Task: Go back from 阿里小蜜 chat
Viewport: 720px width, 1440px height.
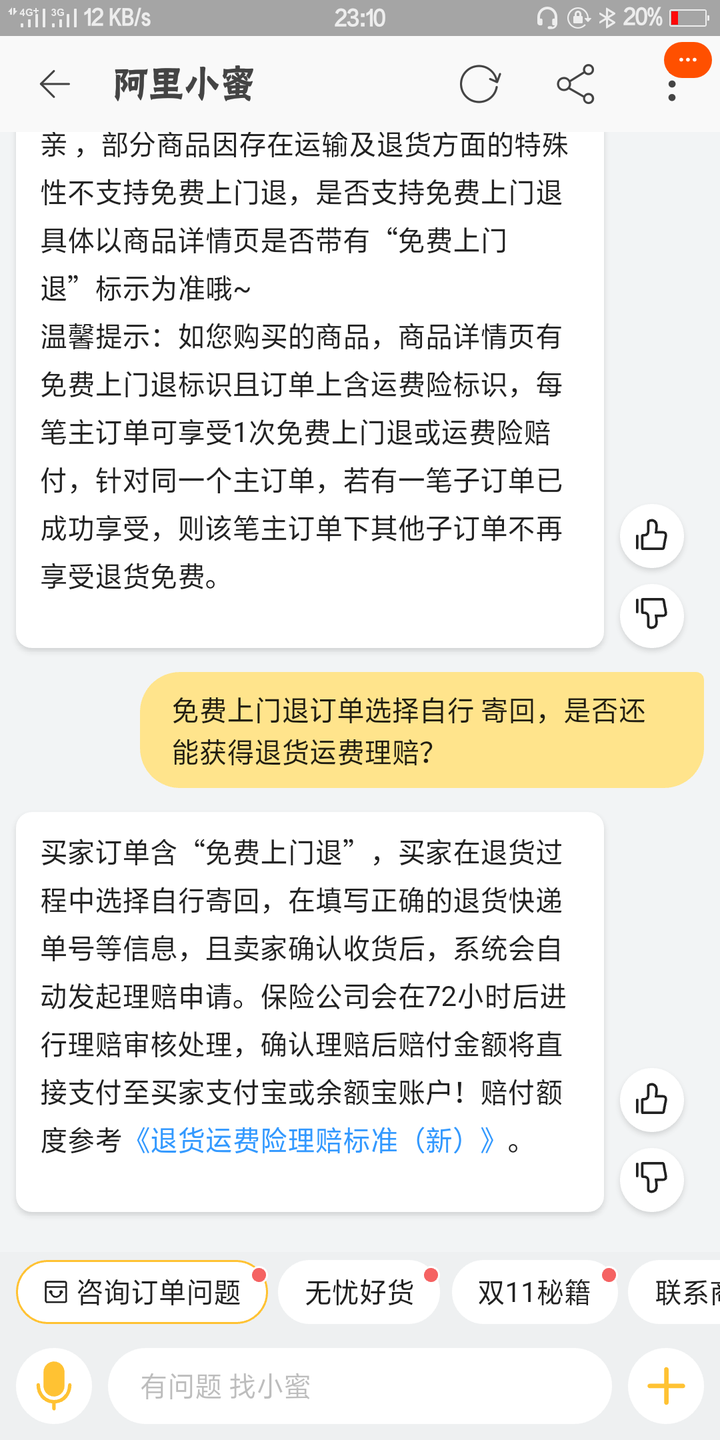Action: click(55, 85)
